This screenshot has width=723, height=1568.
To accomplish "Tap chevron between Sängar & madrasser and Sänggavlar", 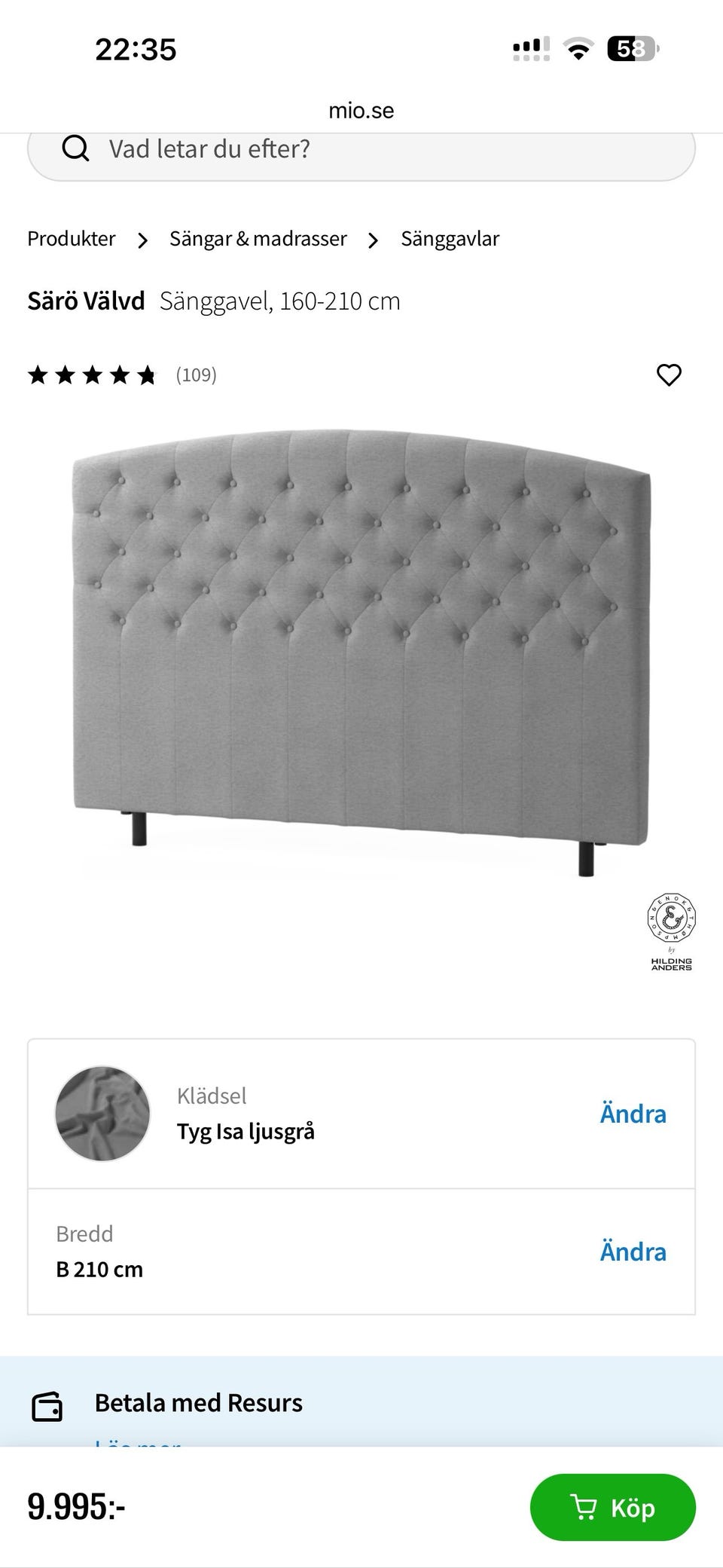I will click(x=373, y=240).
